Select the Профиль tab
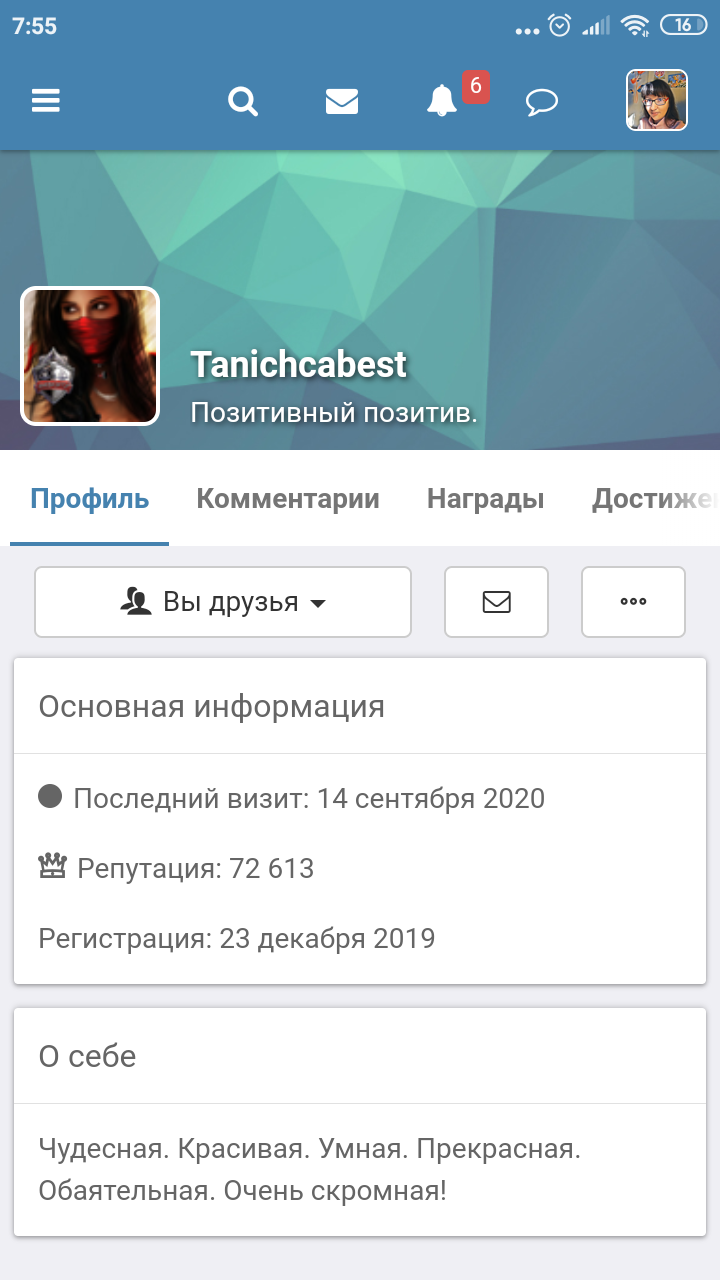 [90, 498]
